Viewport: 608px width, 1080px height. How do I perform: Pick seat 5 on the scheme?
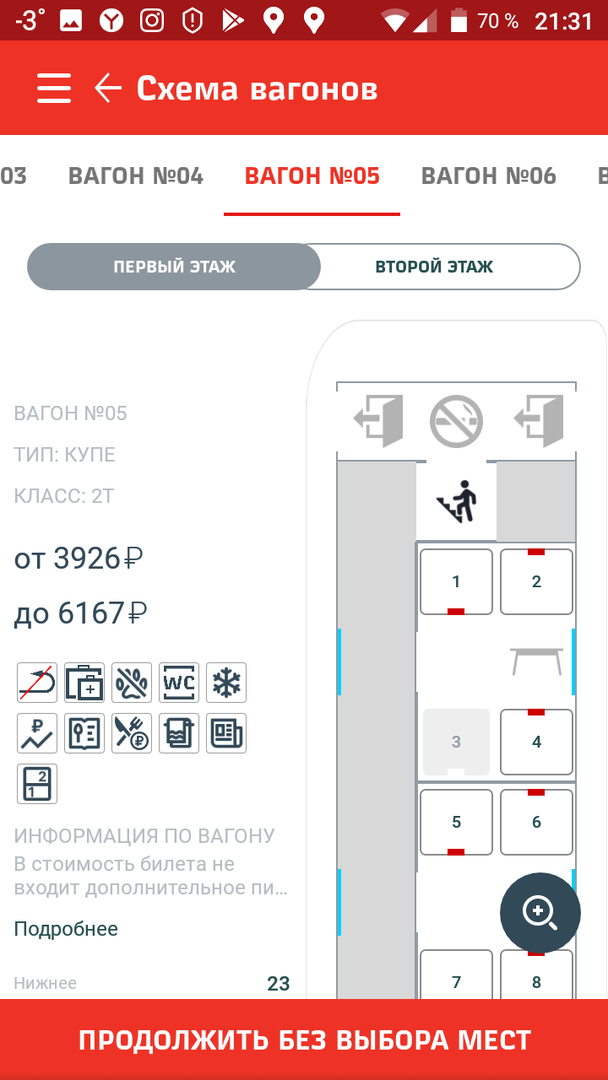click(x=456, y=822)
